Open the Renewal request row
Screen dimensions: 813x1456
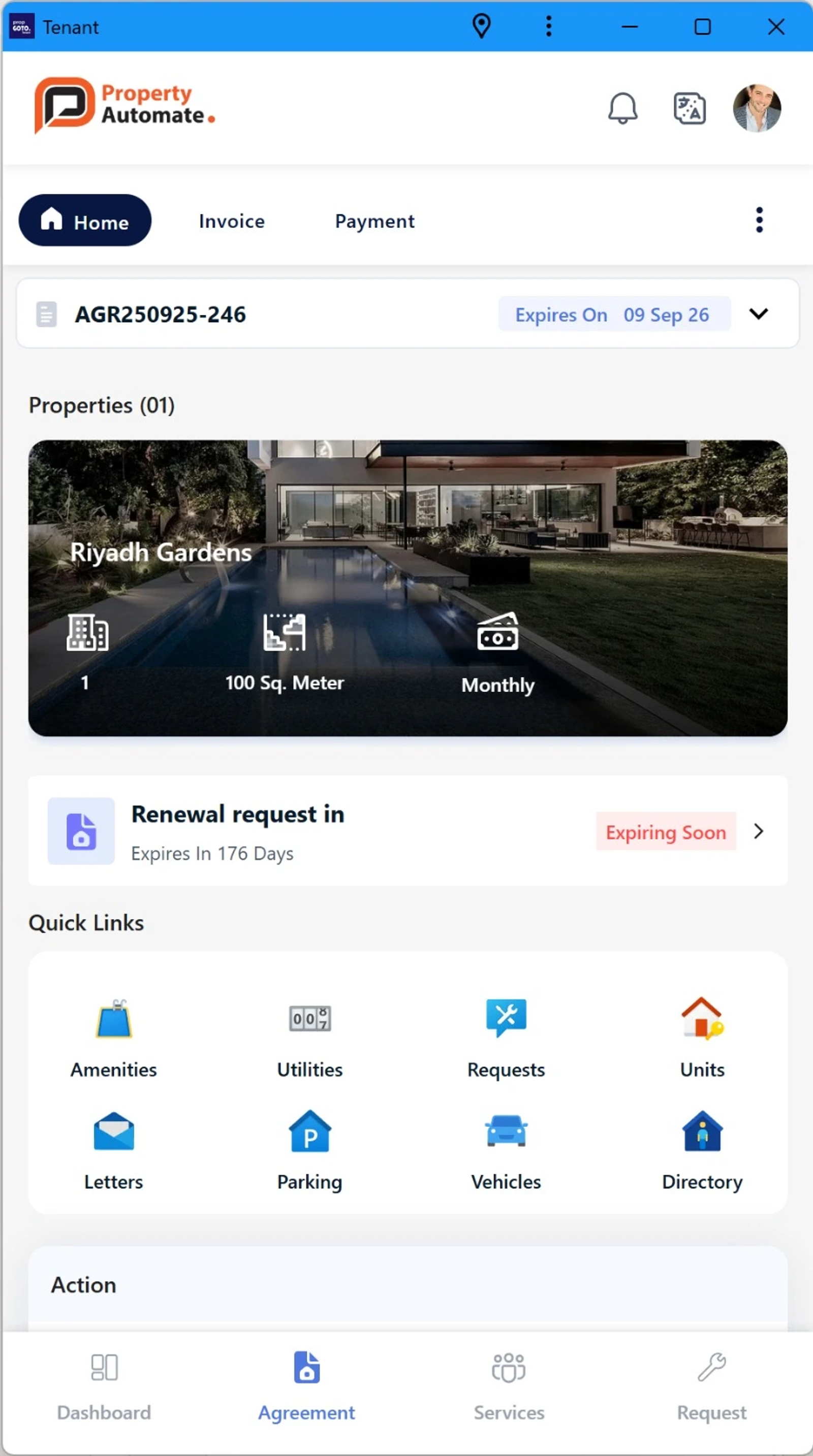coord(407,831)
